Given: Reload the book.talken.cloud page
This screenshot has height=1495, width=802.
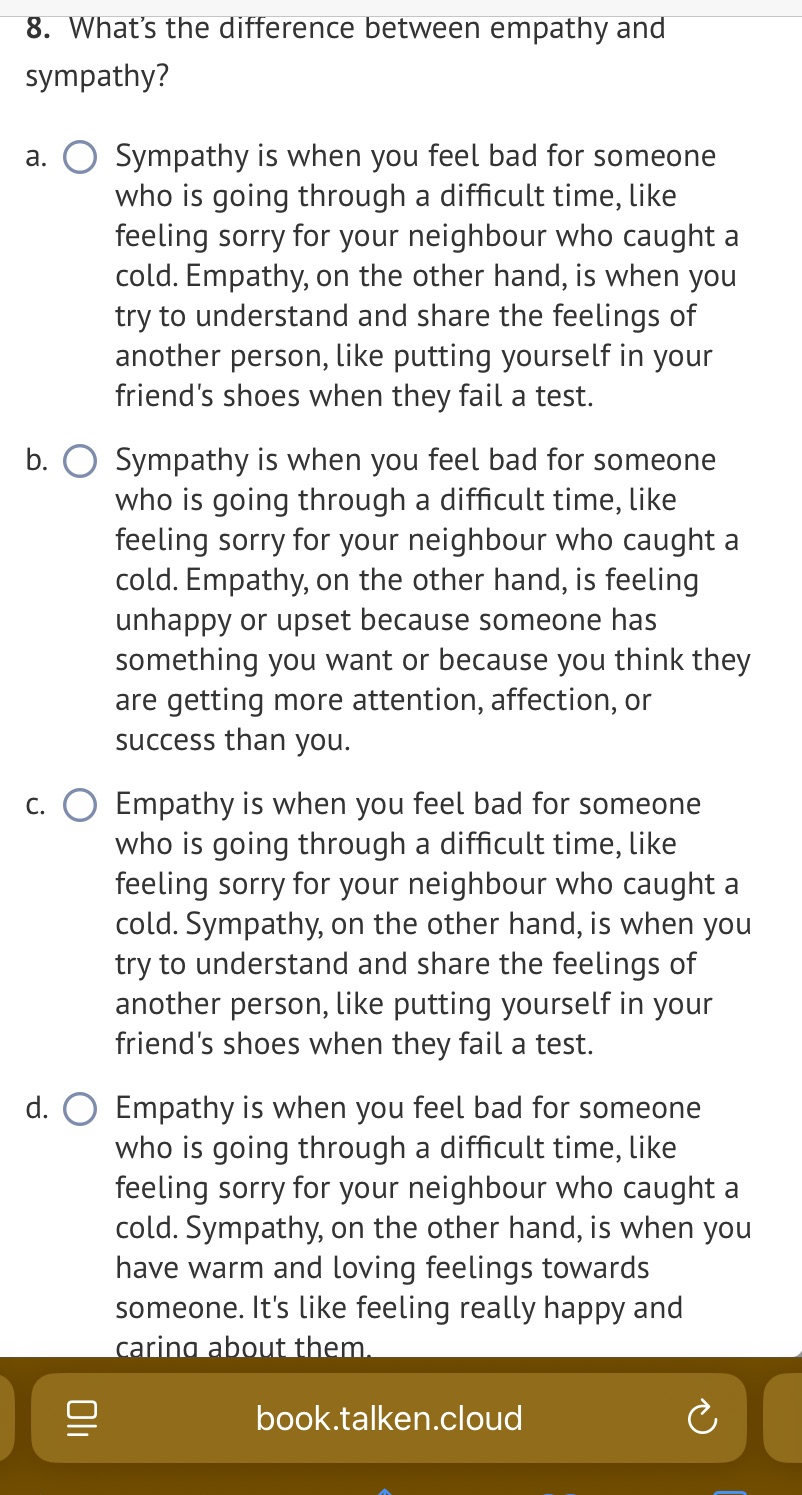Looking at the screenshot, I should (x=703, y=1417).
